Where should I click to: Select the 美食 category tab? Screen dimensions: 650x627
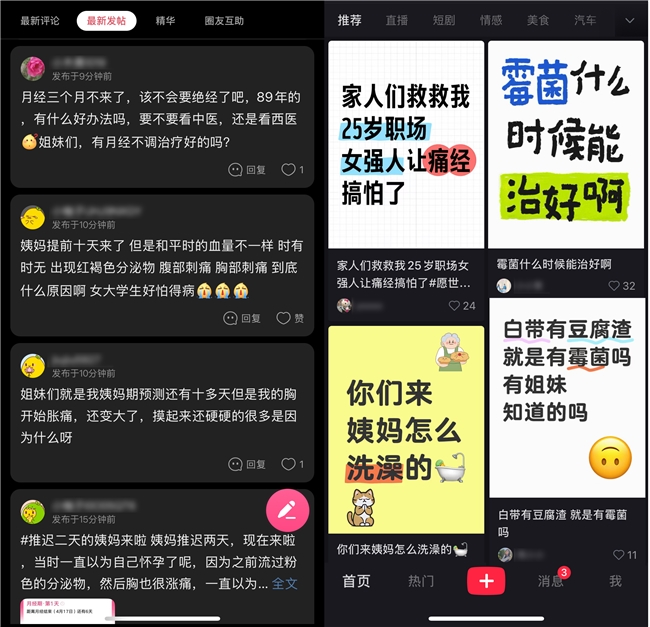[x=538, y=20]
